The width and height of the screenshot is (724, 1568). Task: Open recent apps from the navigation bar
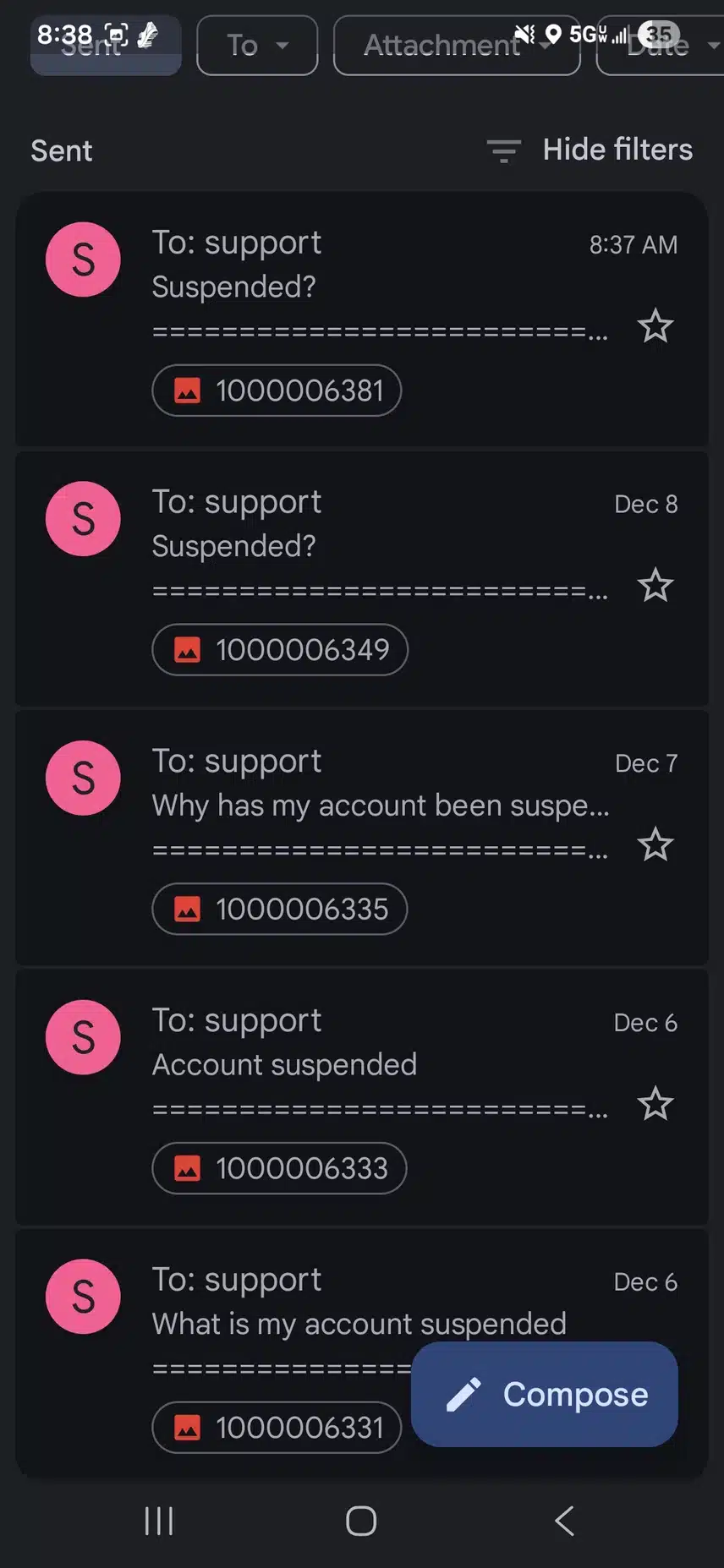pos(158,1521)
